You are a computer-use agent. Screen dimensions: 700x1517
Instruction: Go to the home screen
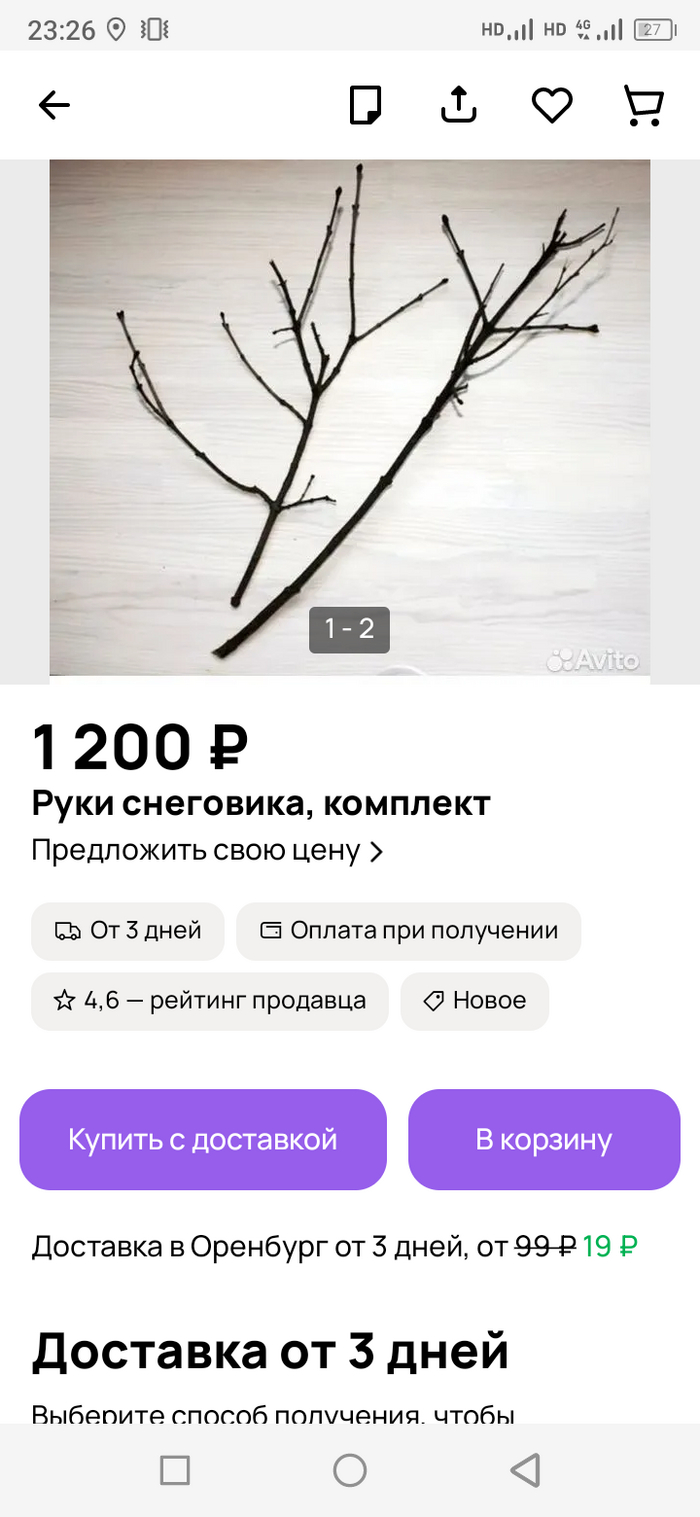click(350, 1470)
